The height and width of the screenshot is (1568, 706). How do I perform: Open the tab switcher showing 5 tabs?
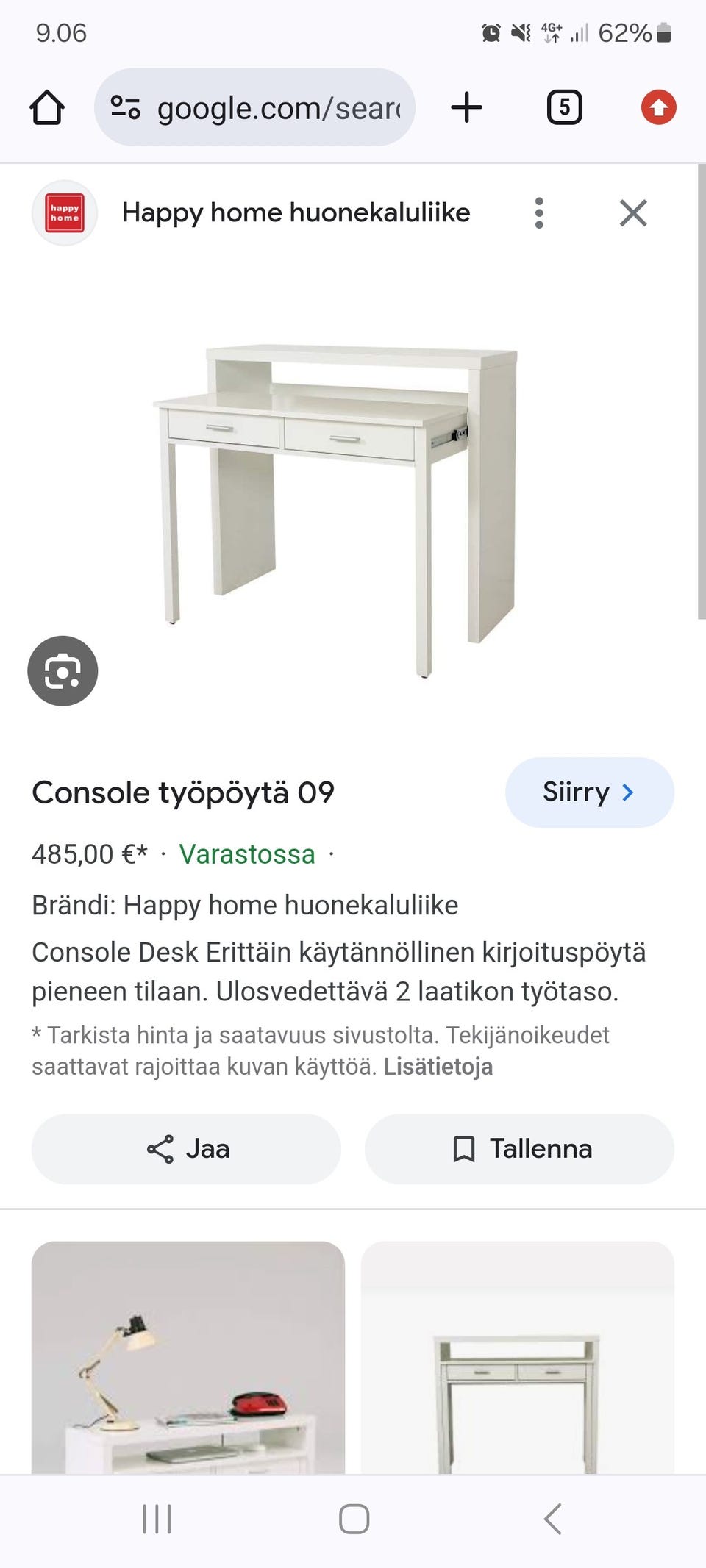click(x=563, y=107)
